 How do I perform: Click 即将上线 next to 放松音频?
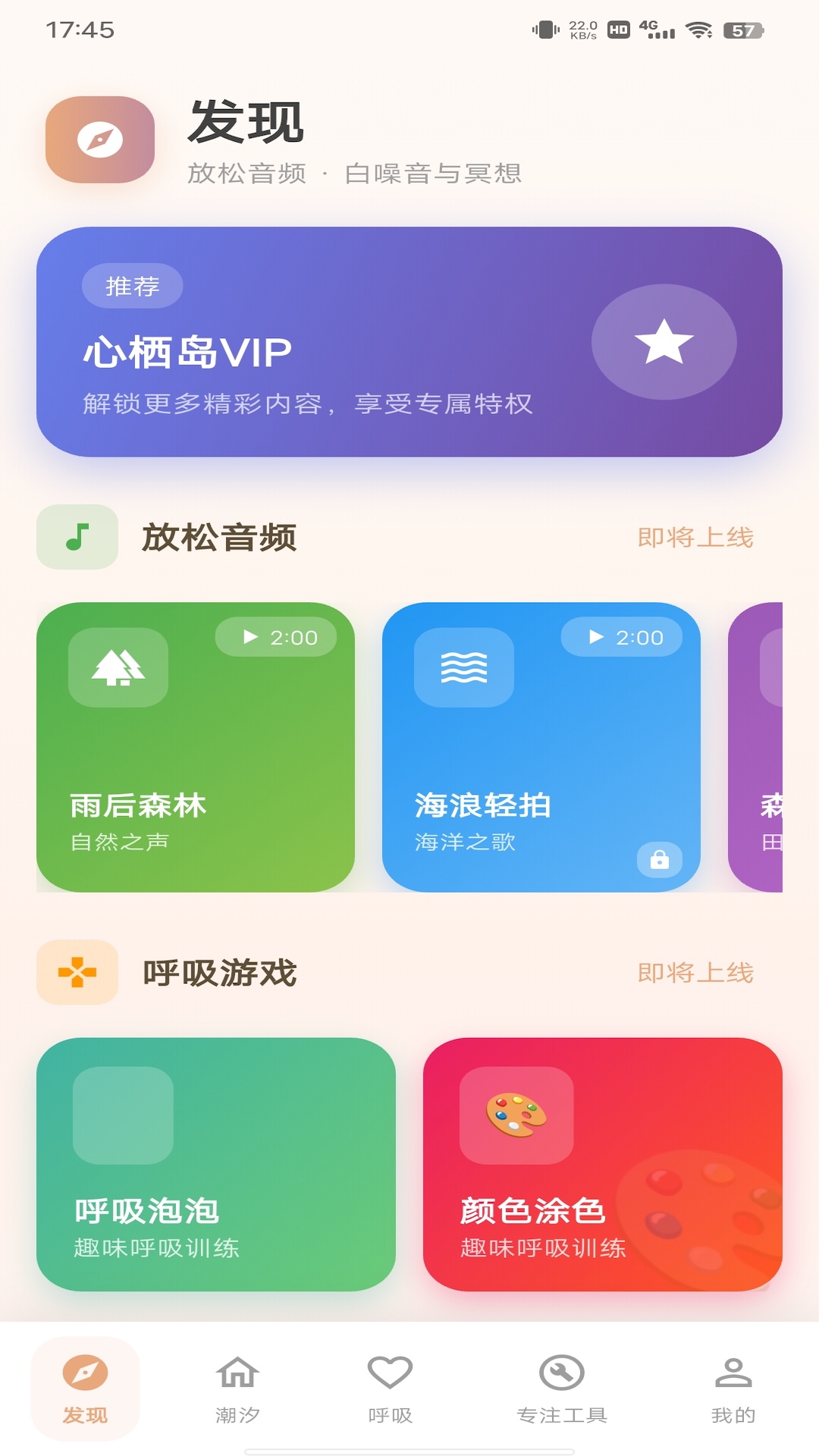click(695, 535)
